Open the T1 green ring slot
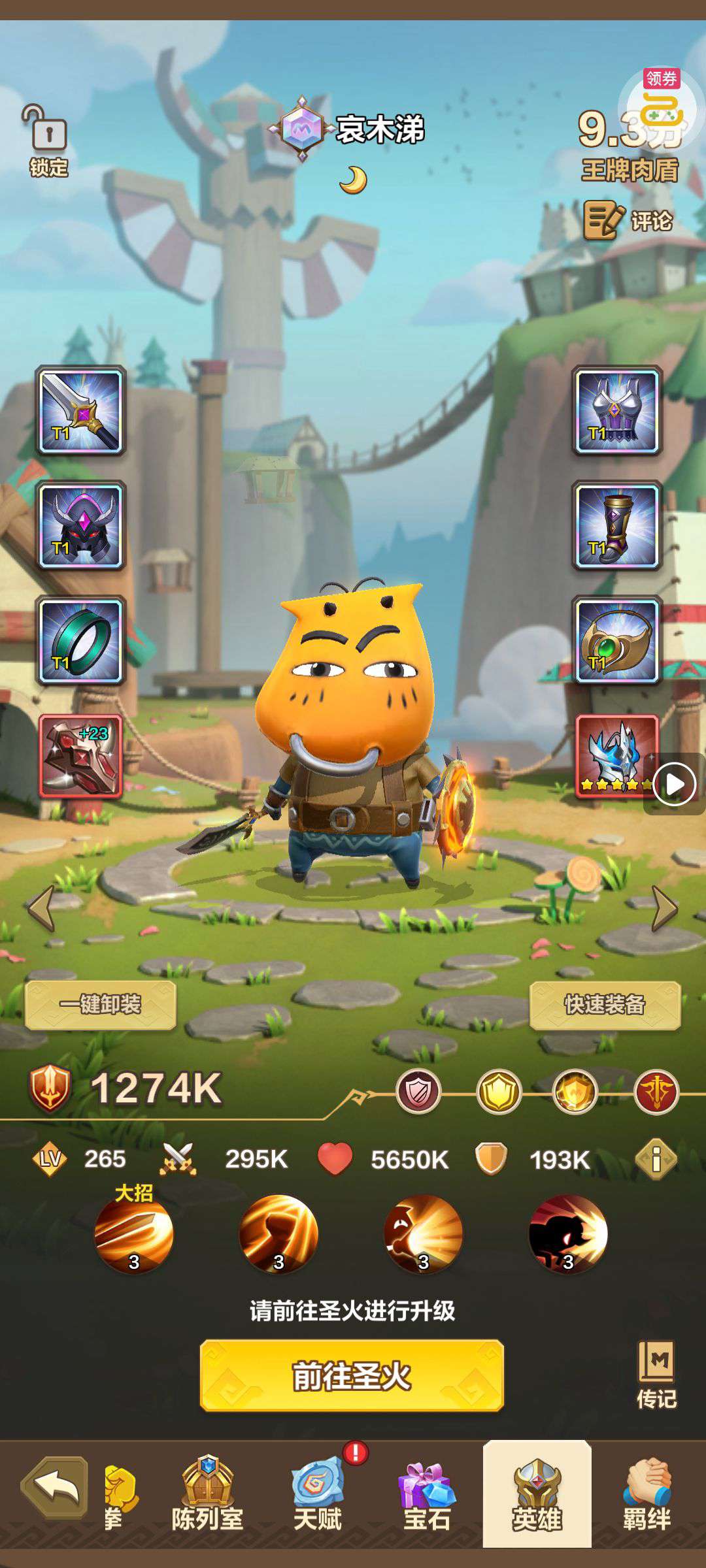The height and width of the screenshot is (1568, 706). pos(81,641)
